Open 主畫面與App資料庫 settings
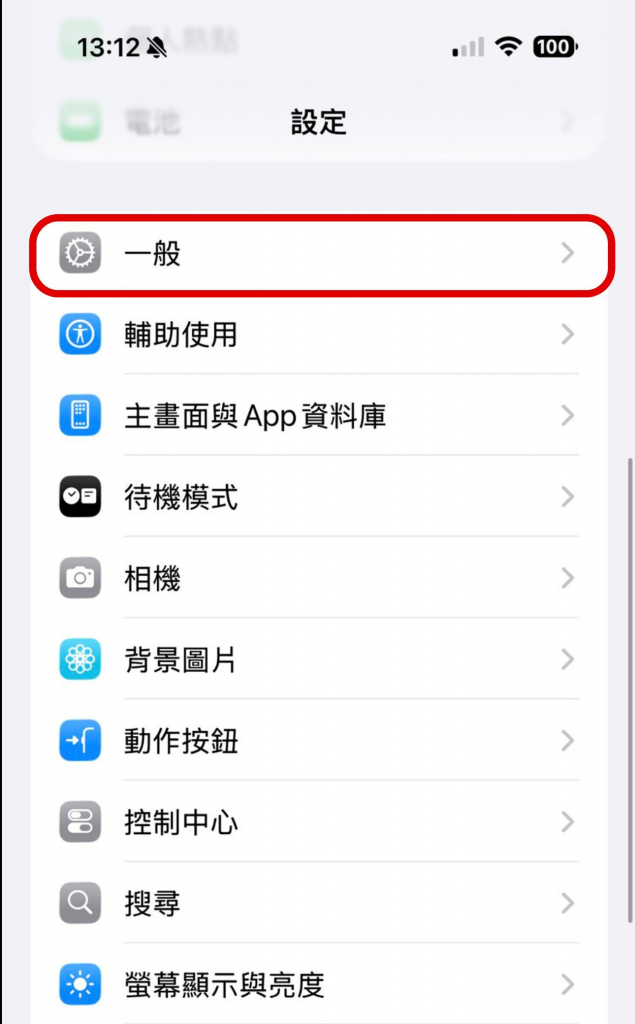635x1024 pixels. [320, 415]
